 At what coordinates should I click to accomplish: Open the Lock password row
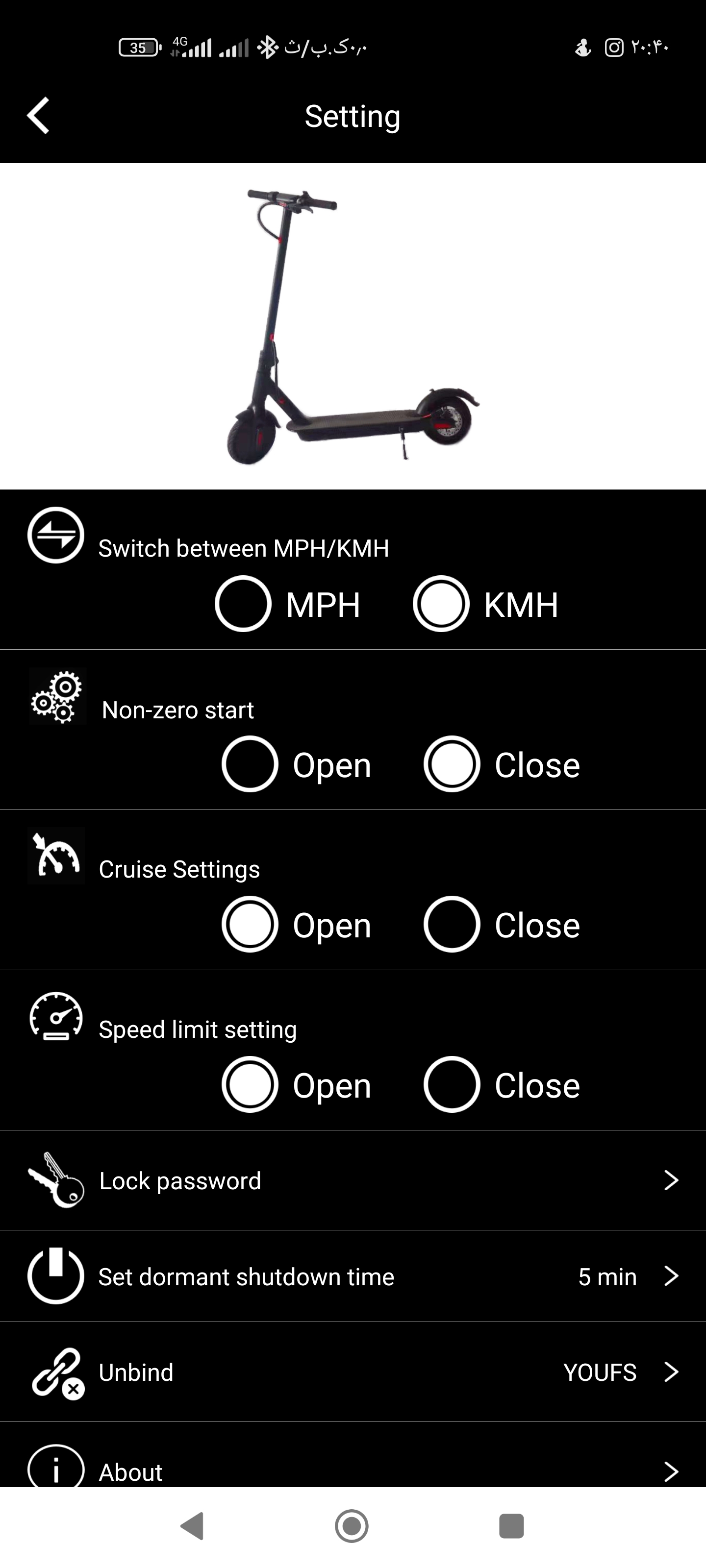pyautogui.click(x=353, y=1180)
